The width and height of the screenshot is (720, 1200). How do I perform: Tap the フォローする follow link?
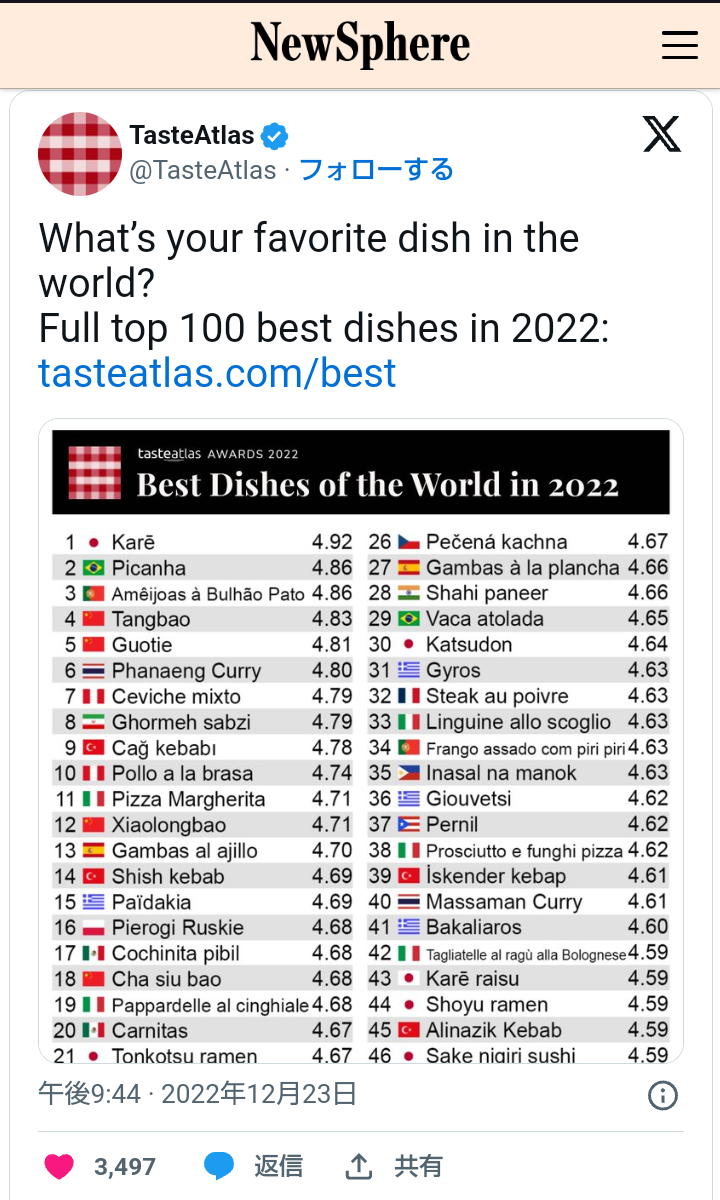coord(376,170)
